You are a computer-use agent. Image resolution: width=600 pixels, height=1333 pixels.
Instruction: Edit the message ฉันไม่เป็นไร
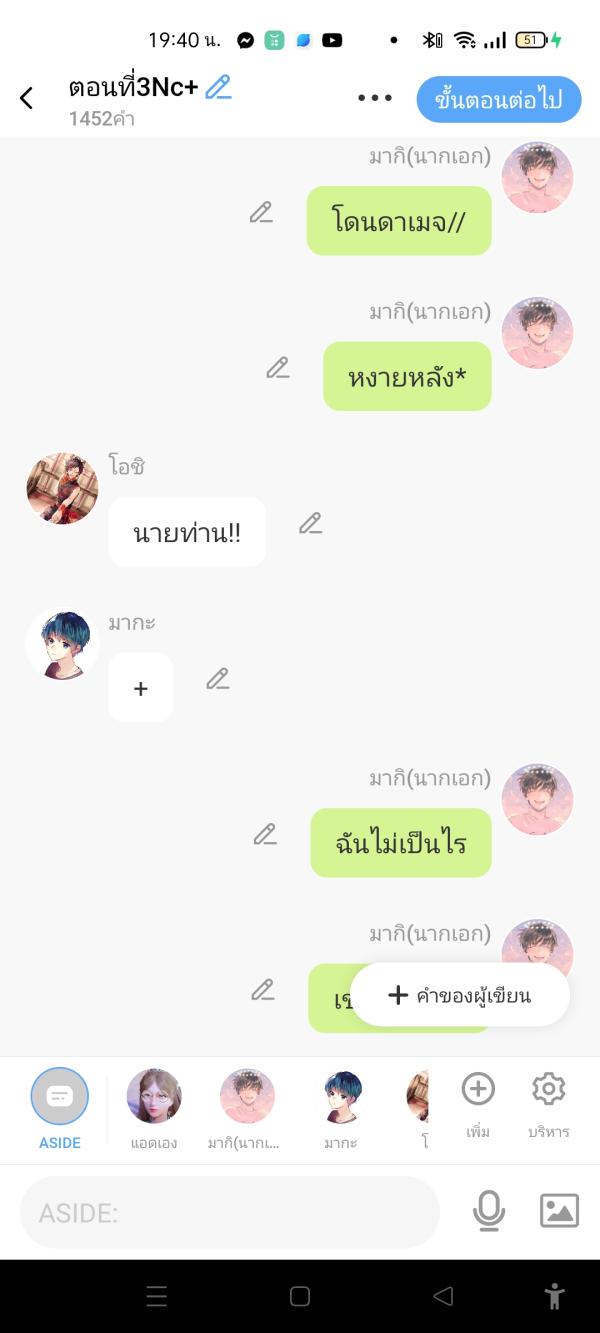[265, 834]
